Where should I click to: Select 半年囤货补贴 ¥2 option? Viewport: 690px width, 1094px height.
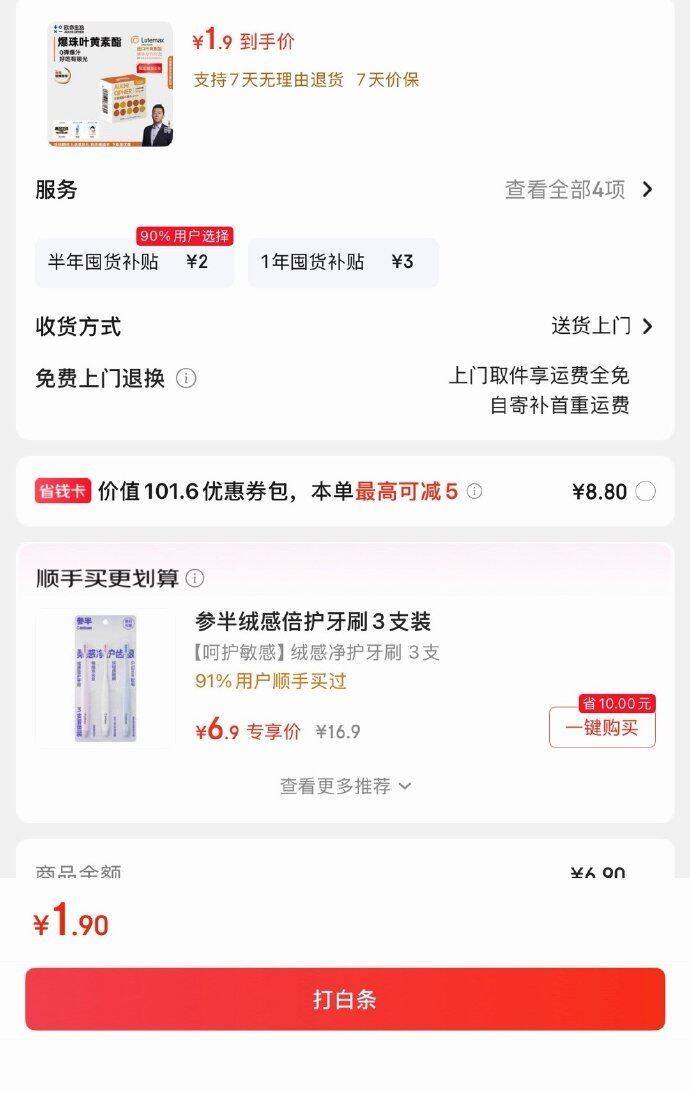tap(134, 263)
